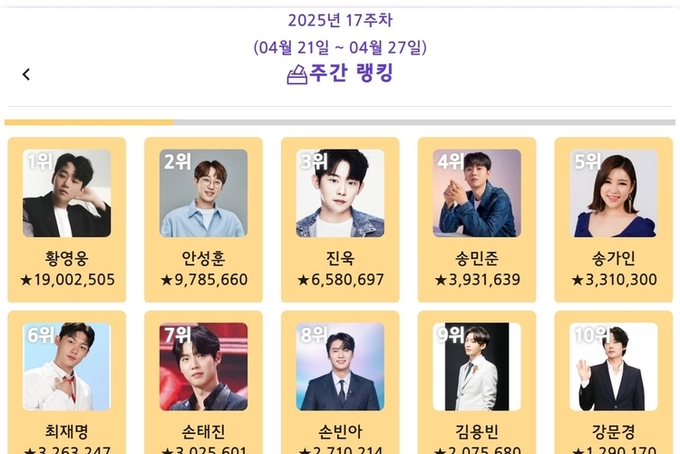Open the 1위 황영웅 card
The image size is (680, 454).
(67, 218)
